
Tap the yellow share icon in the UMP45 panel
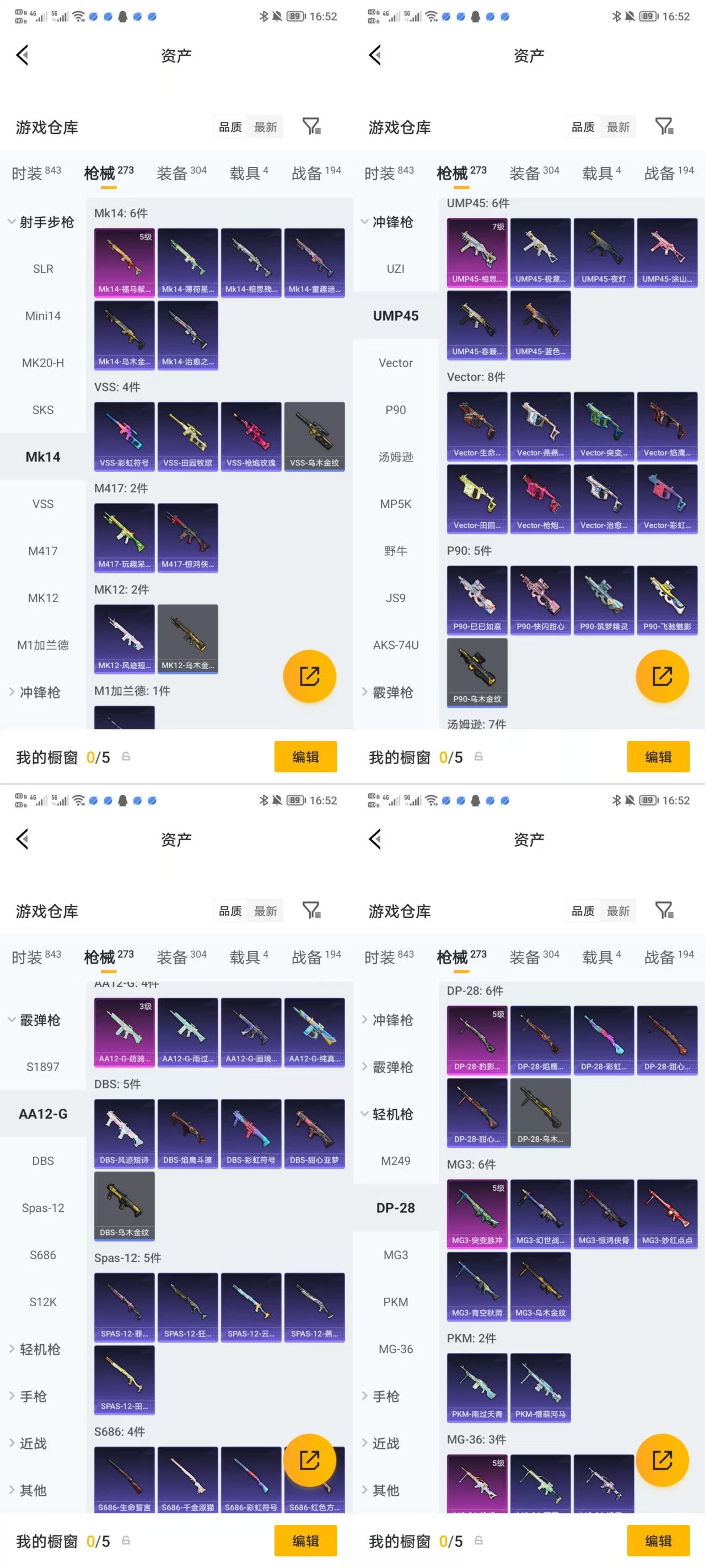click(x=663, y=676)
